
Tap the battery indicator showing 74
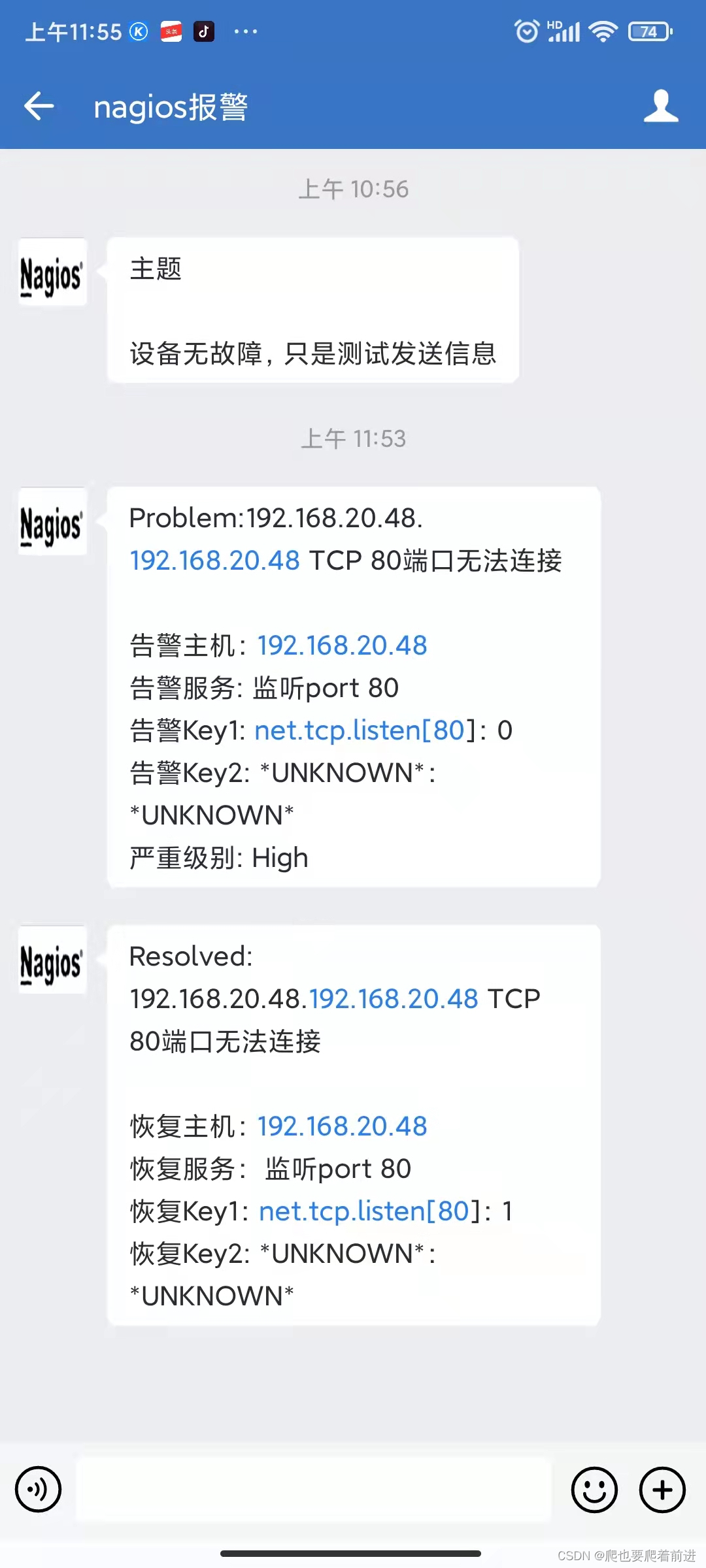(x=649, y=31)
